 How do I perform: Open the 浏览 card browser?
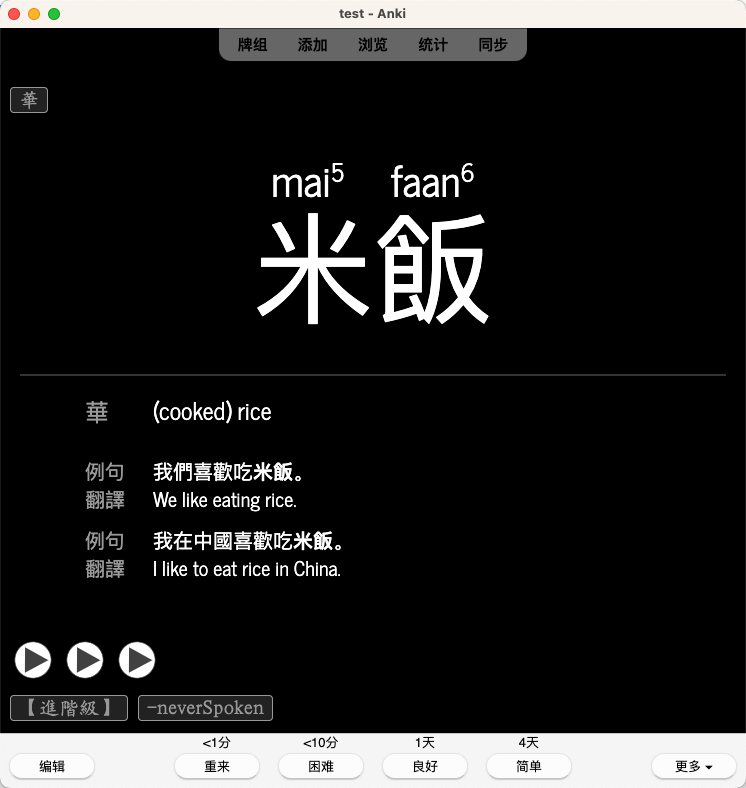[372, 45]
